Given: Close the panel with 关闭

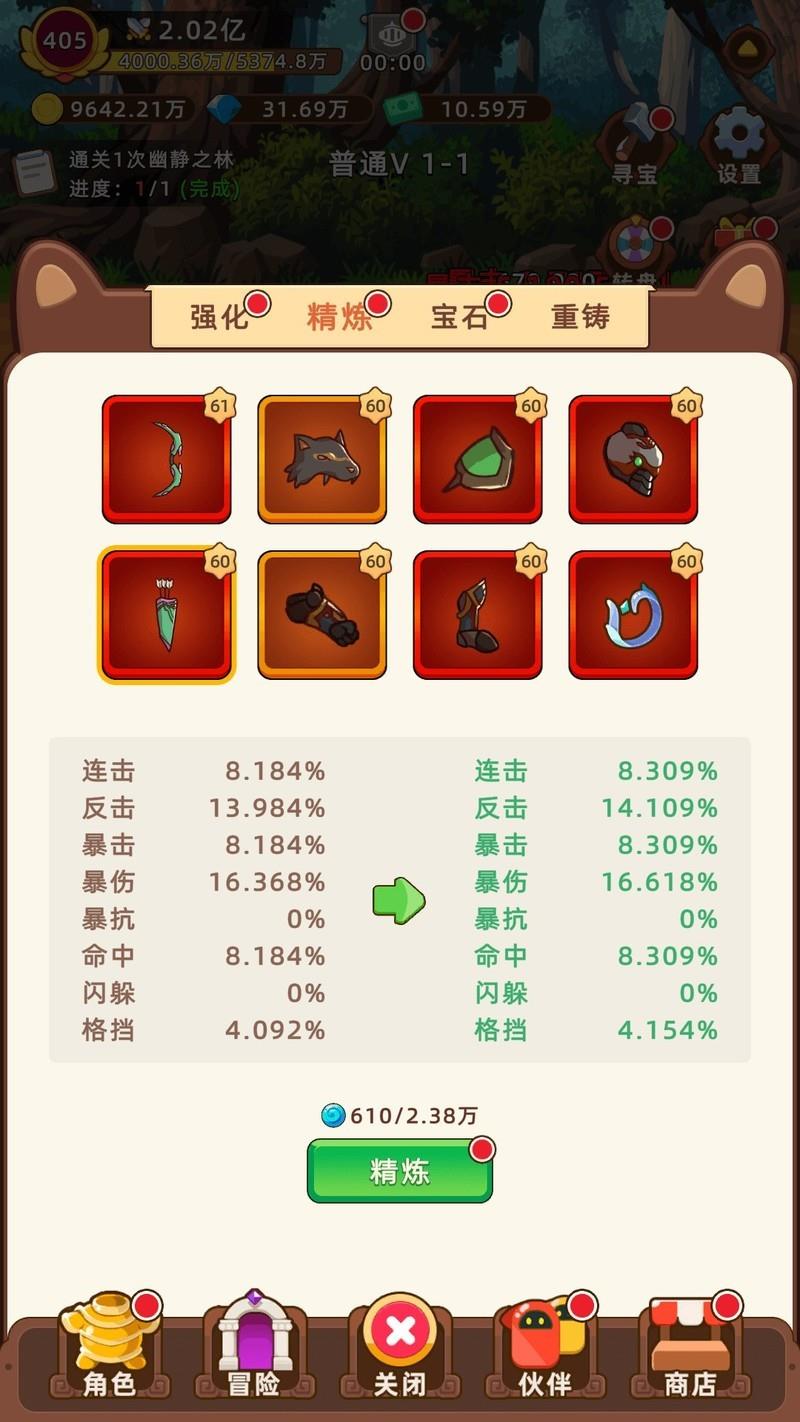Looking at the screenshot, I should [x=400, y=1350].
